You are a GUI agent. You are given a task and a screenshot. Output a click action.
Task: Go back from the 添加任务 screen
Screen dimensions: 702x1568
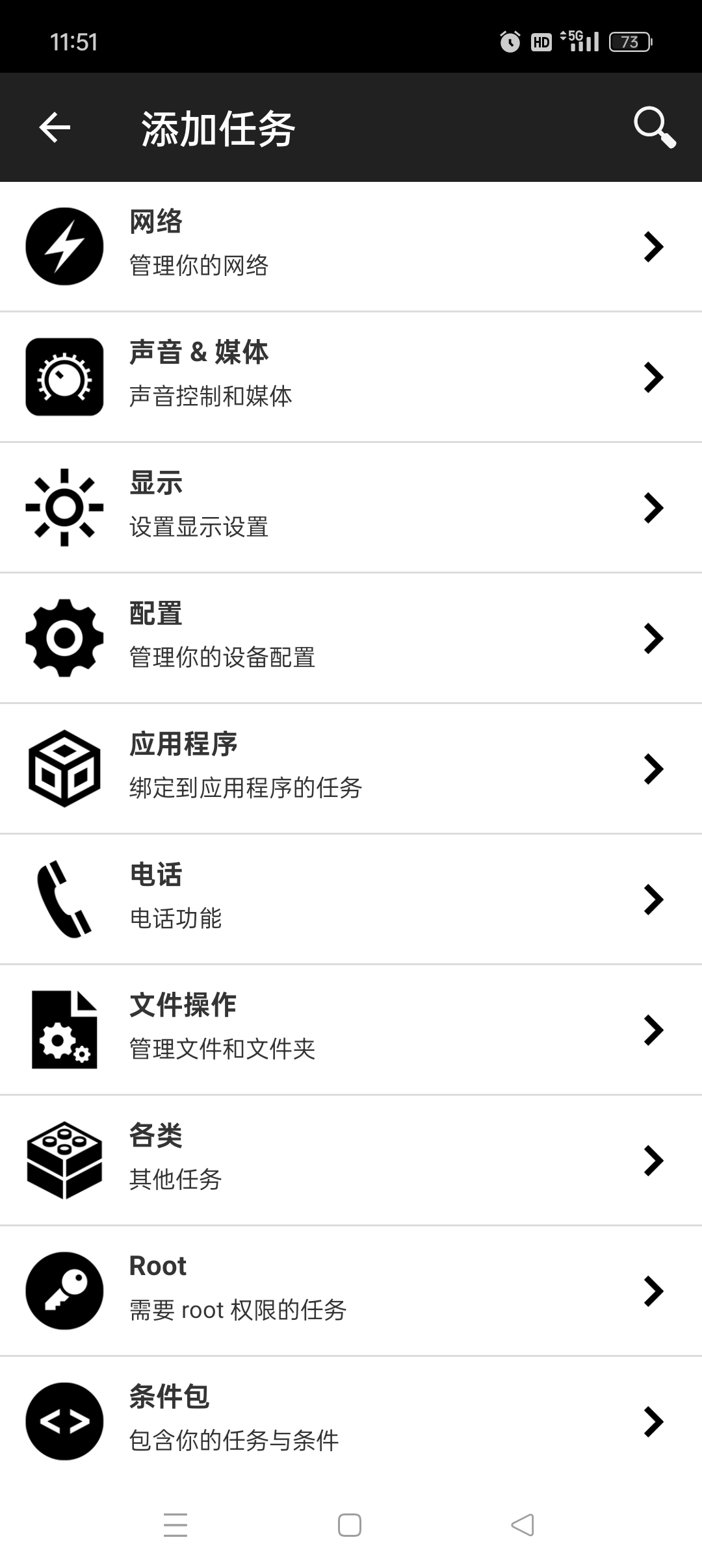click(55, 127)
